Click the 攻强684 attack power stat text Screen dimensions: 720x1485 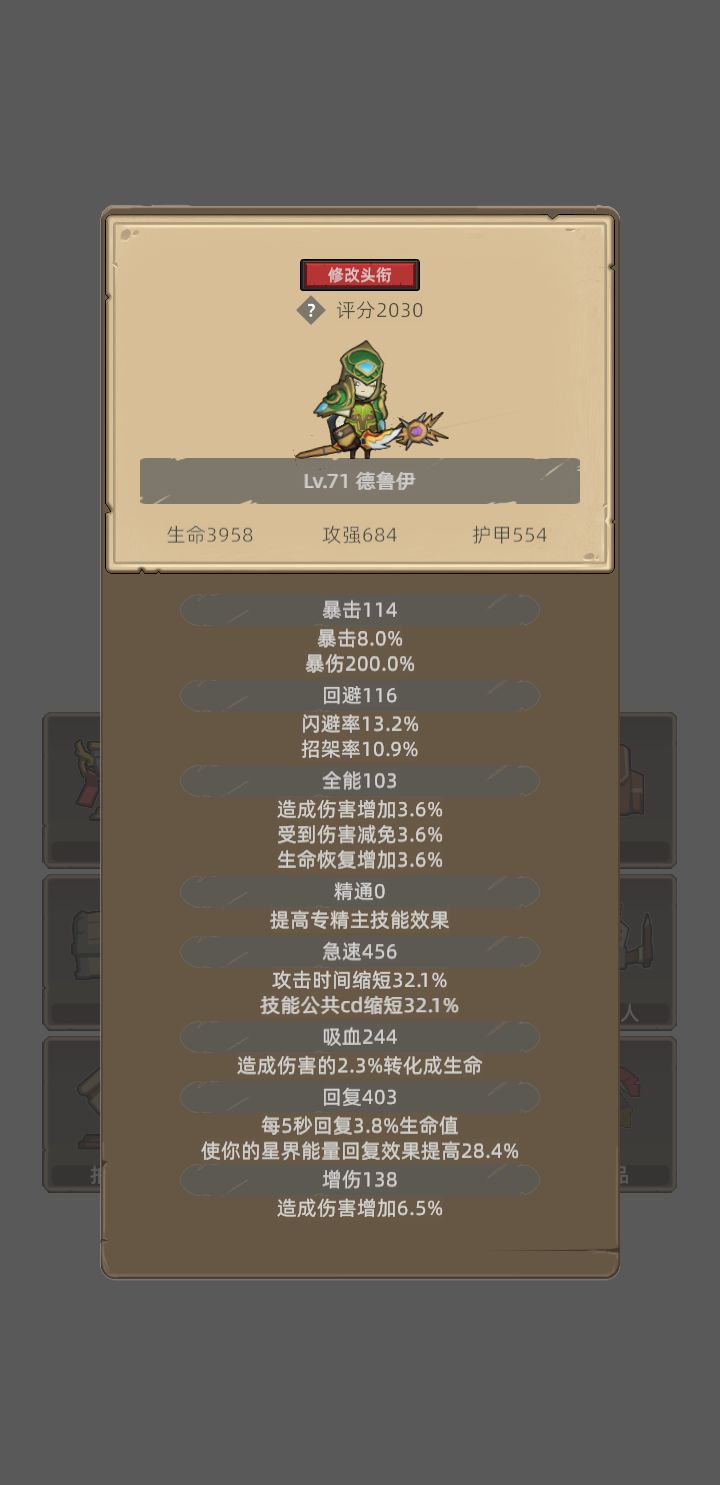coord(360,535)
